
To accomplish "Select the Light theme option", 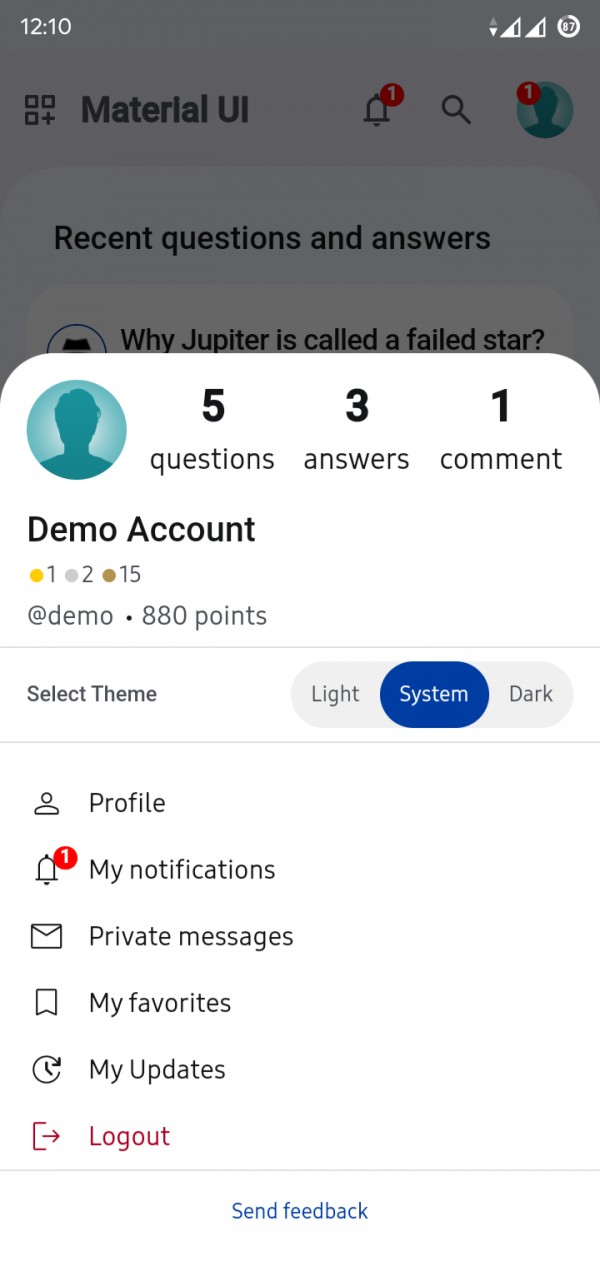I will 335,694.
